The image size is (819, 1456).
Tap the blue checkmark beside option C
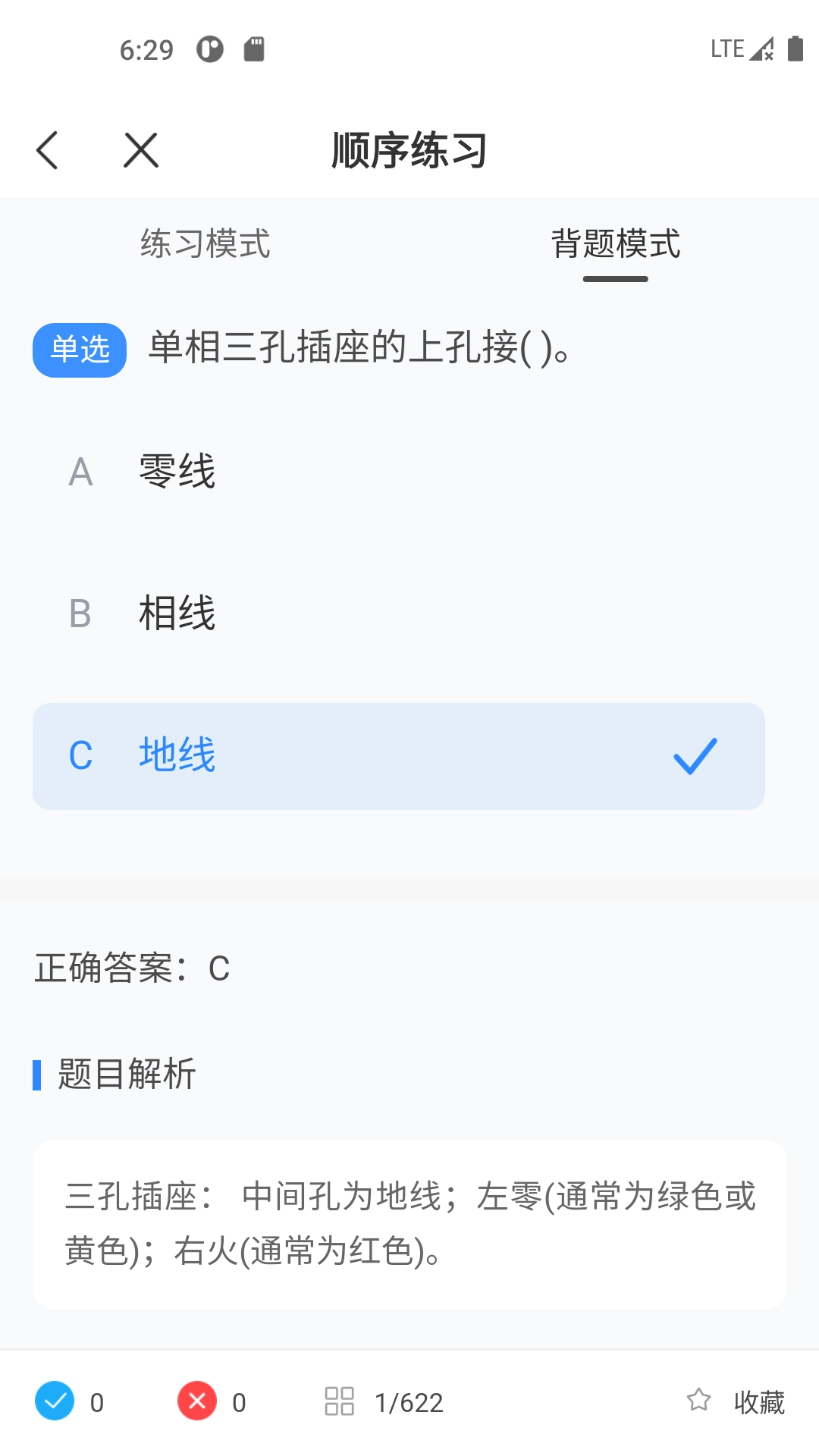click(695, 755)
